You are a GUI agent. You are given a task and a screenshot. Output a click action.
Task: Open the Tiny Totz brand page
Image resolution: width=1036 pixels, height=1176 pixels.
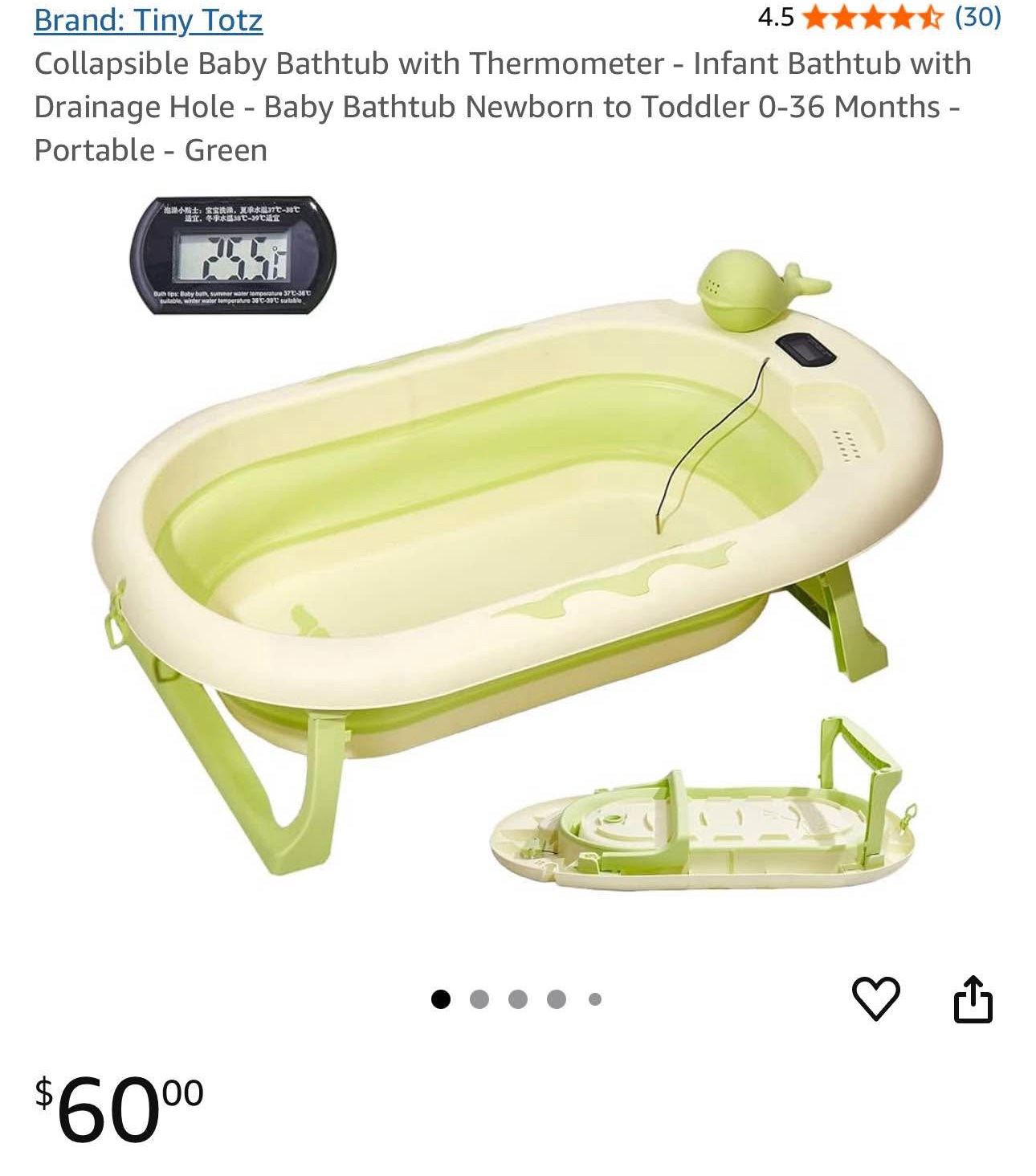146,20
